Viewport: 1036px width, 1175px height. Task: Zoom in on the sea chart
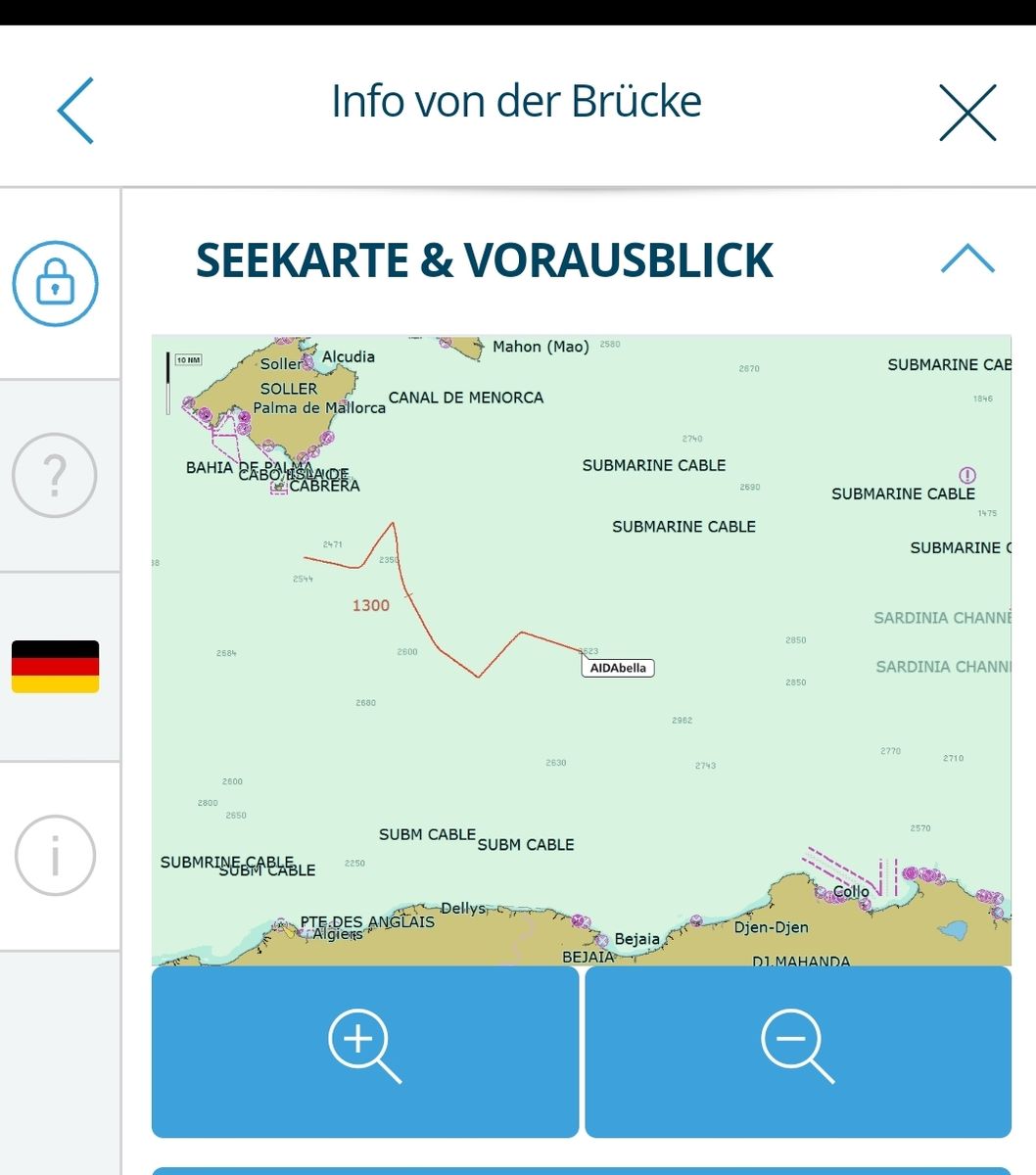[x=365, y=1051]
